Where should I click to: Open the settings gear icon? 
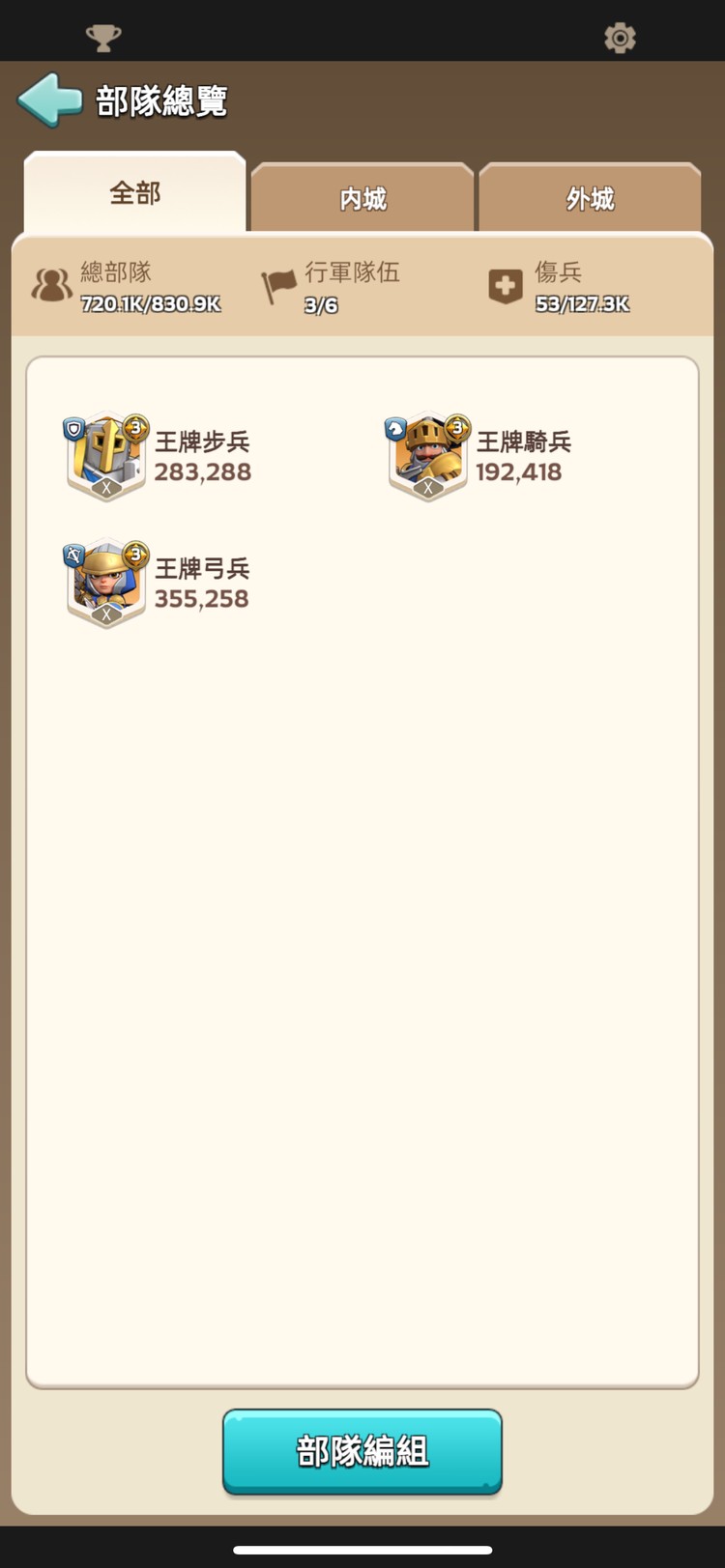pyautogui.click(x=620, y=37)
